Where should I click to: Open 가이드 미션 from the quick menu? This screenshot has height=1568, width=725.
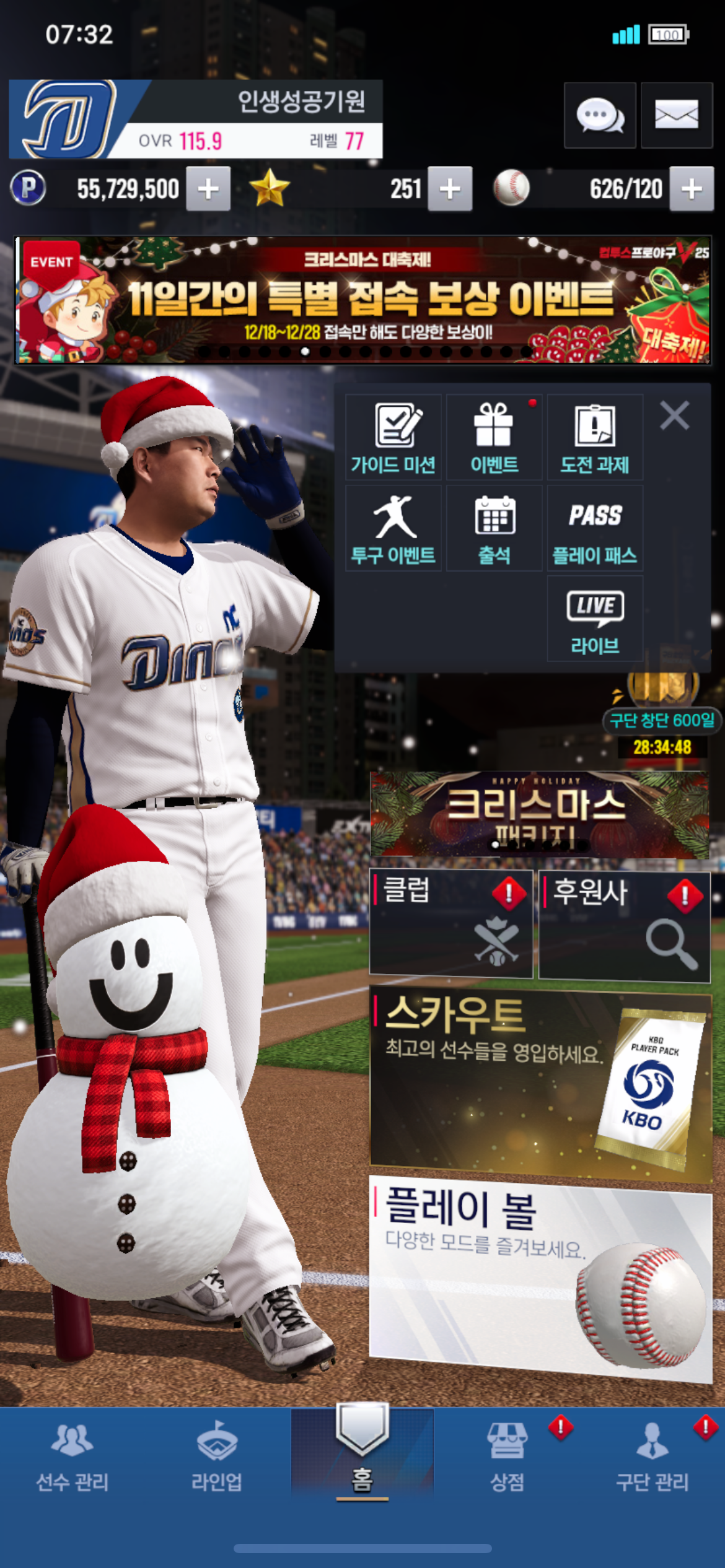point(393,437)
